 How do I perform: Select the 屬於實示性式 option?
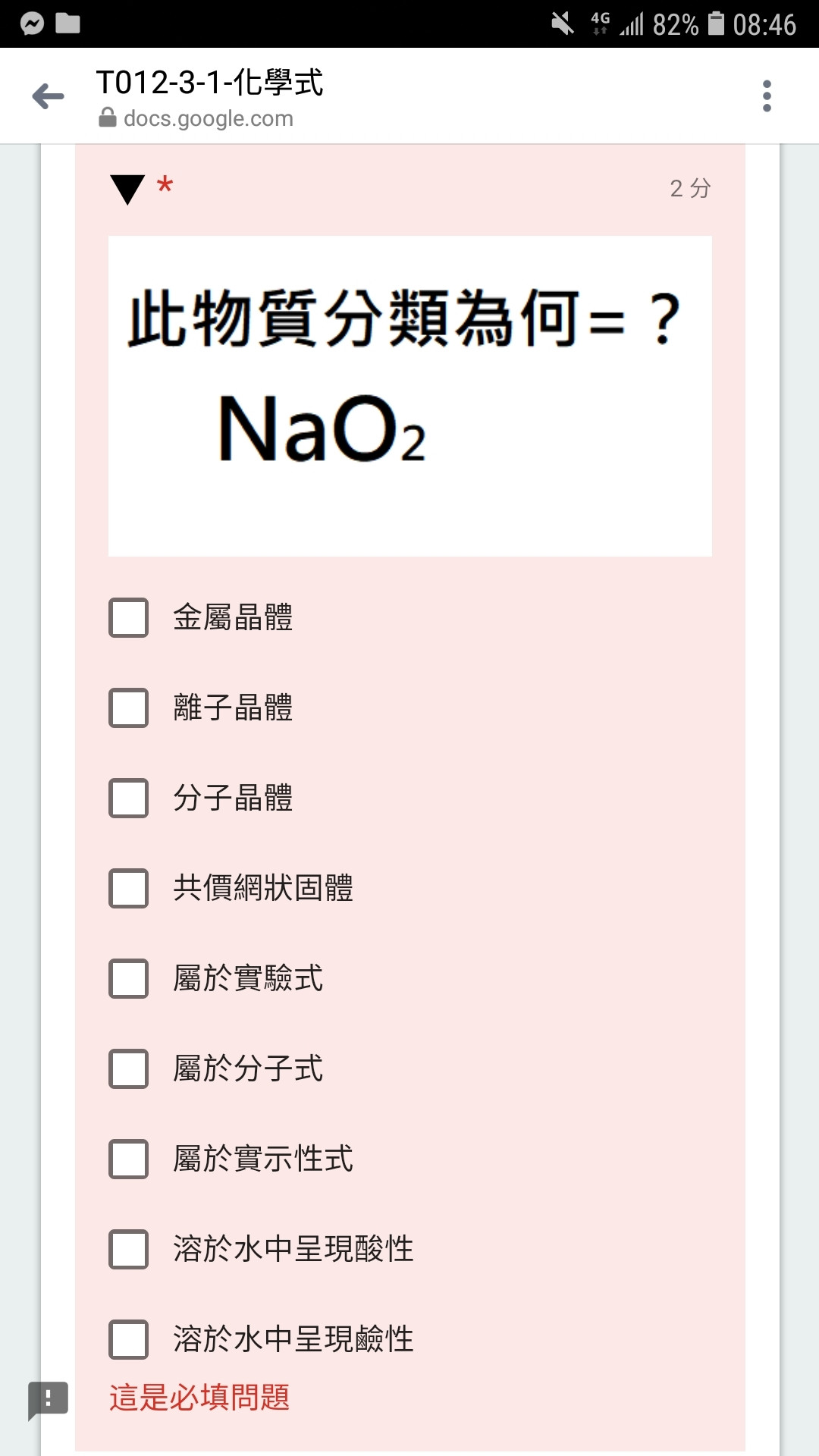(128, 1159)
